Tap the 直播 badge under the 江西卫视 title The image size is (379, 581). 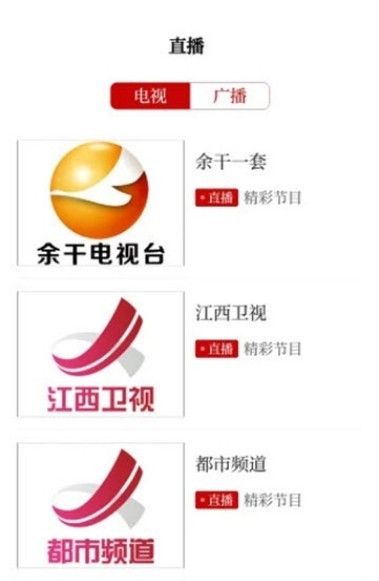217,349
